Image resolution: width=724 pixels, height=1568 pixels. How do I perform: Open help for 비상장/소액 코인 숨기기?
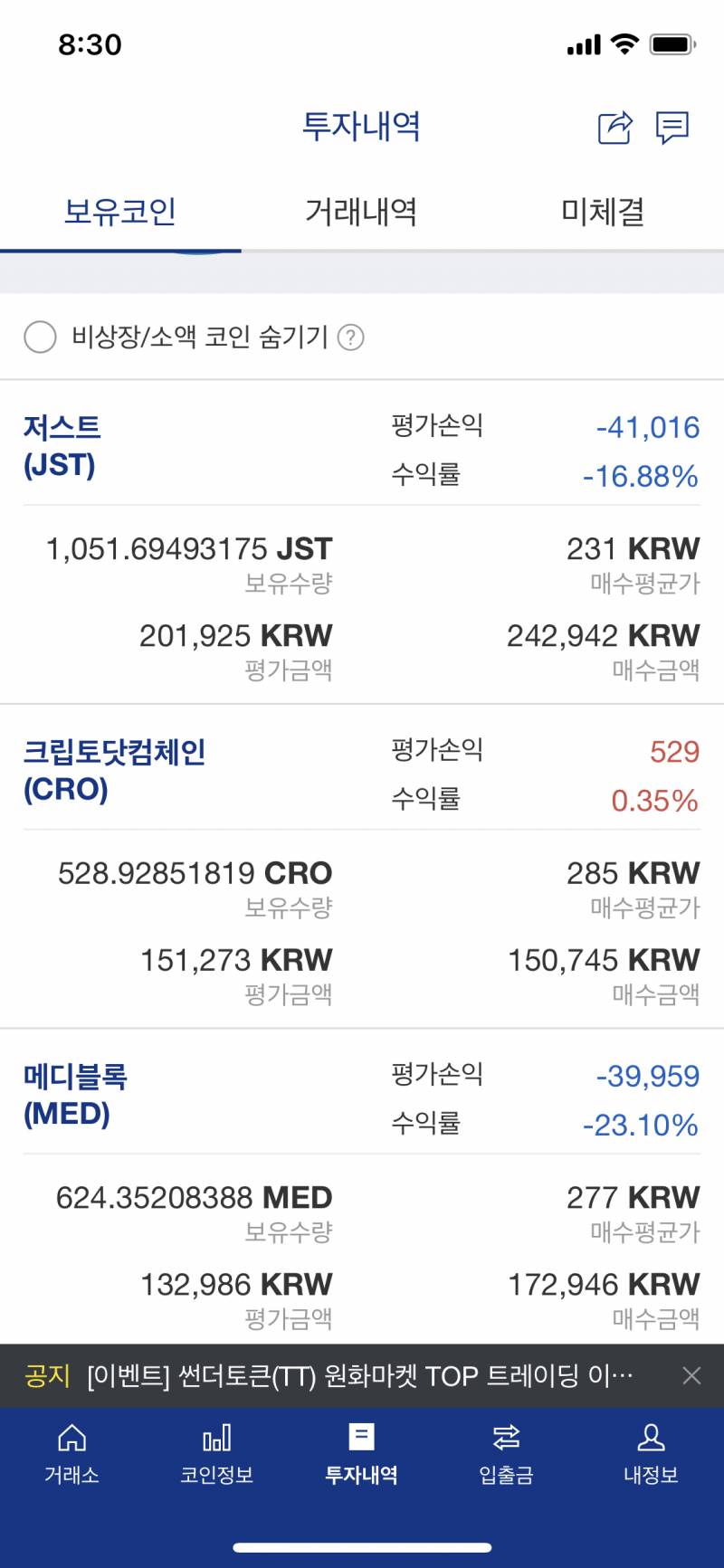pyautogui.click(x=350, y=337)
